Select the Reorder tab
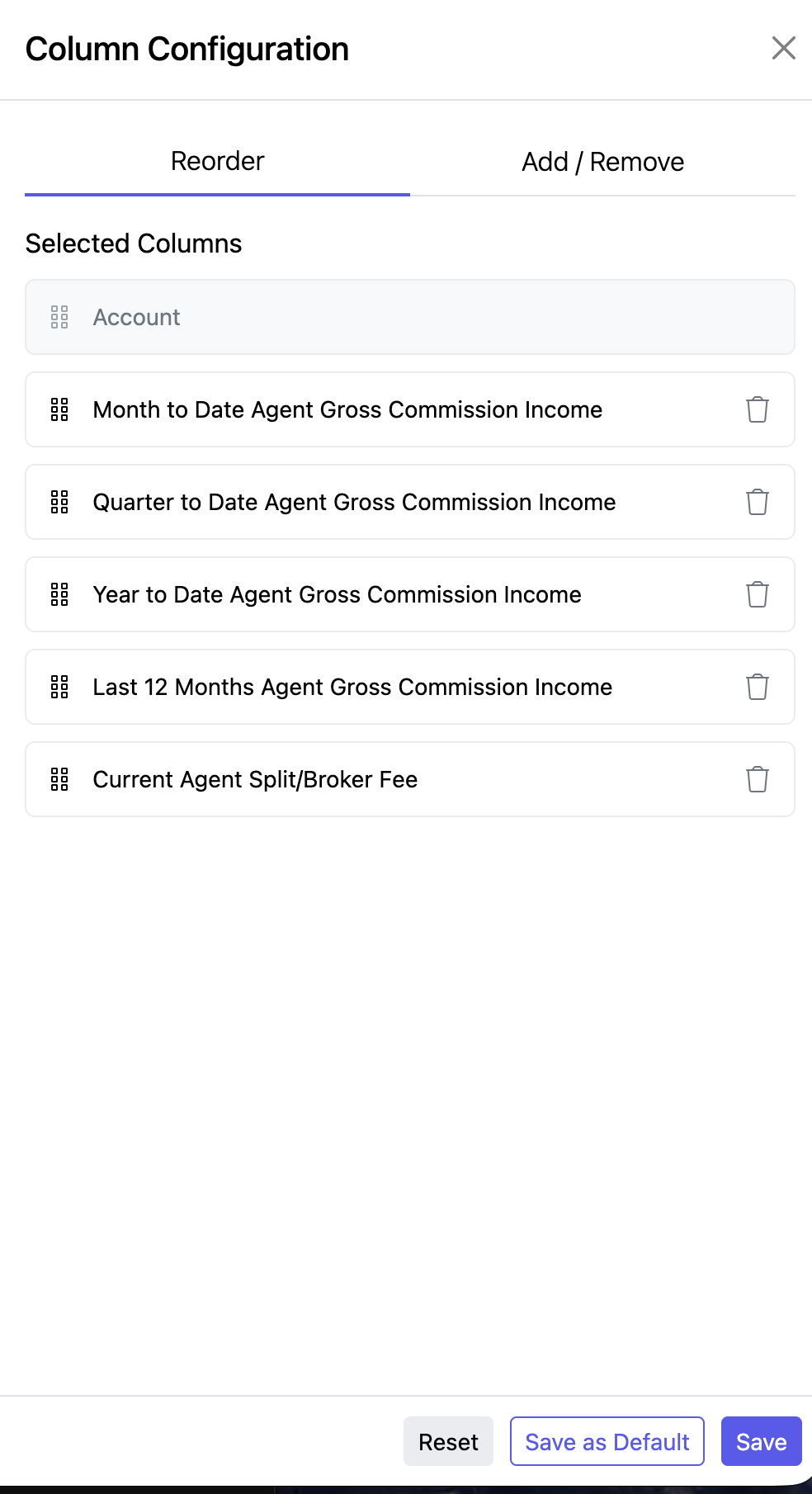This screenshot has width=812, height=1494. 217,162
